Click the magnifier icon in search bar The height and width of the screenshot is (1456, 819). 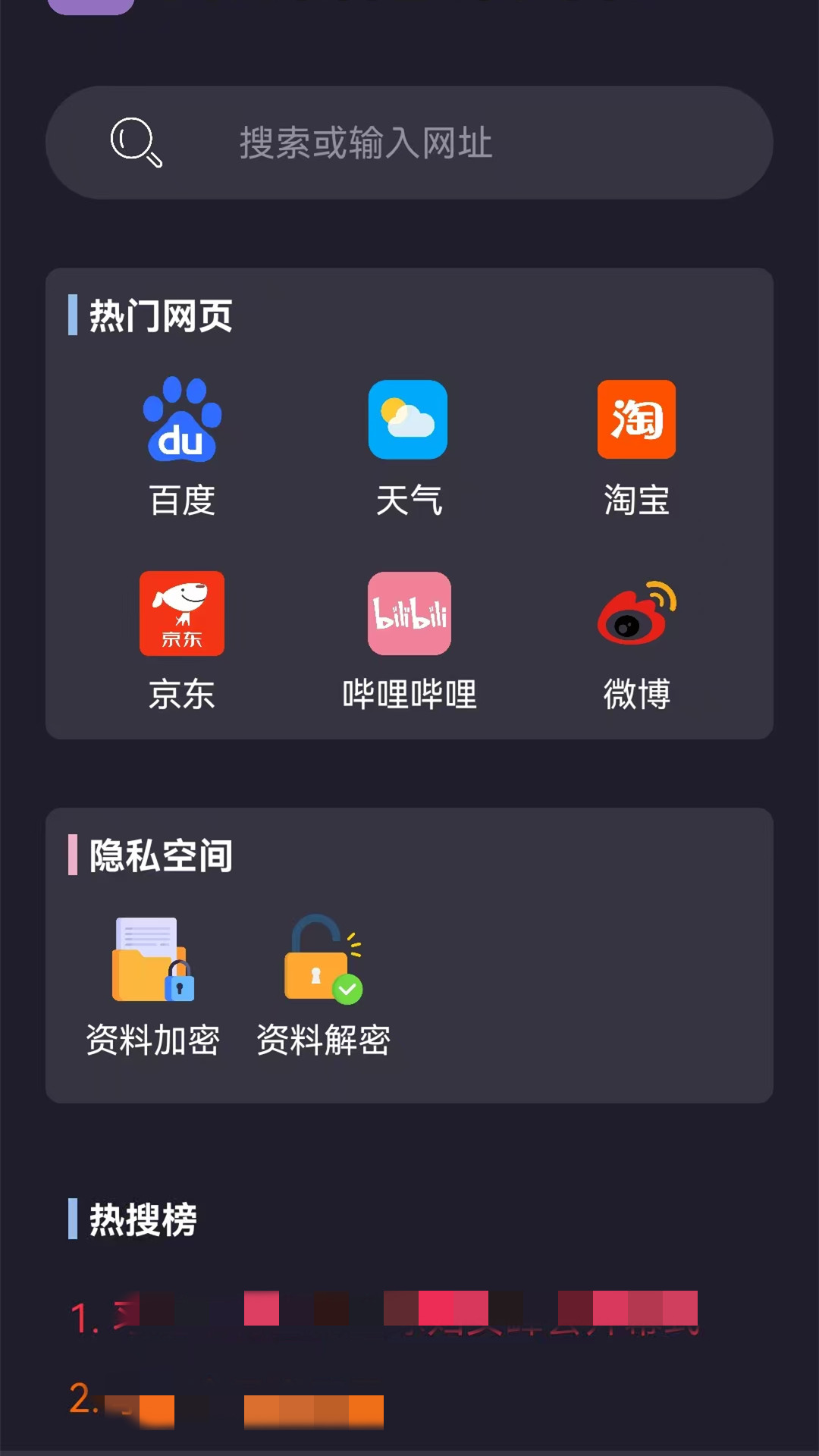(x=136, y=144)
